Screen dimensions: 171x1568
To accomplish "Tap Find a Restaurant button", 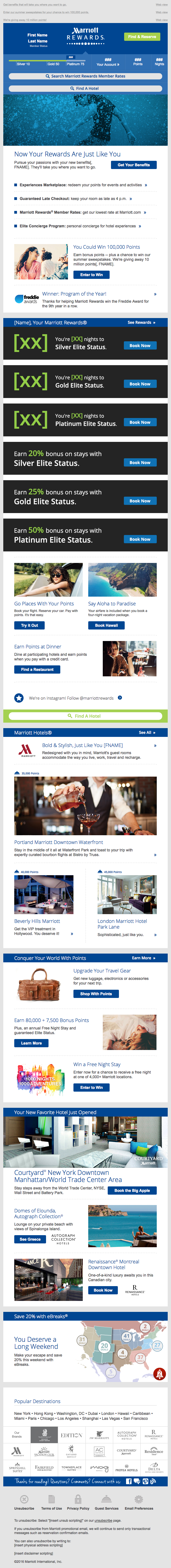I will [37, 669].
